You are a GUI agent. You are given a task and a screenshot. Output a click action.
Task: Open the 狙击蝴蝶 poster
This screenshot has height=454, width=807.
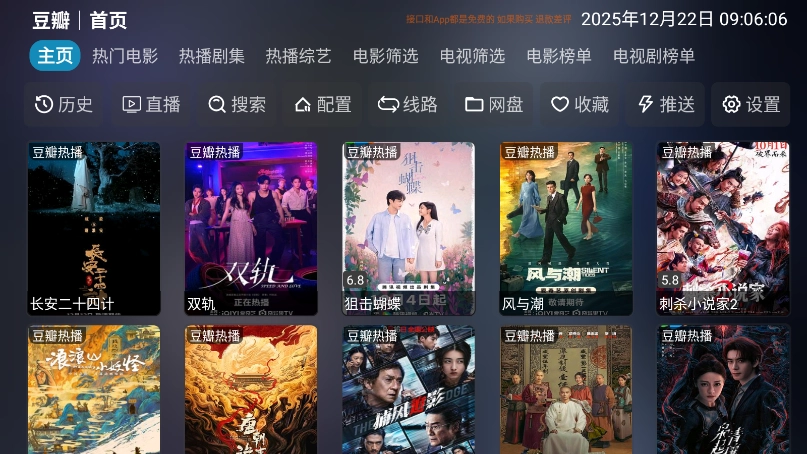pyautogui.click(x=408, y=228)
